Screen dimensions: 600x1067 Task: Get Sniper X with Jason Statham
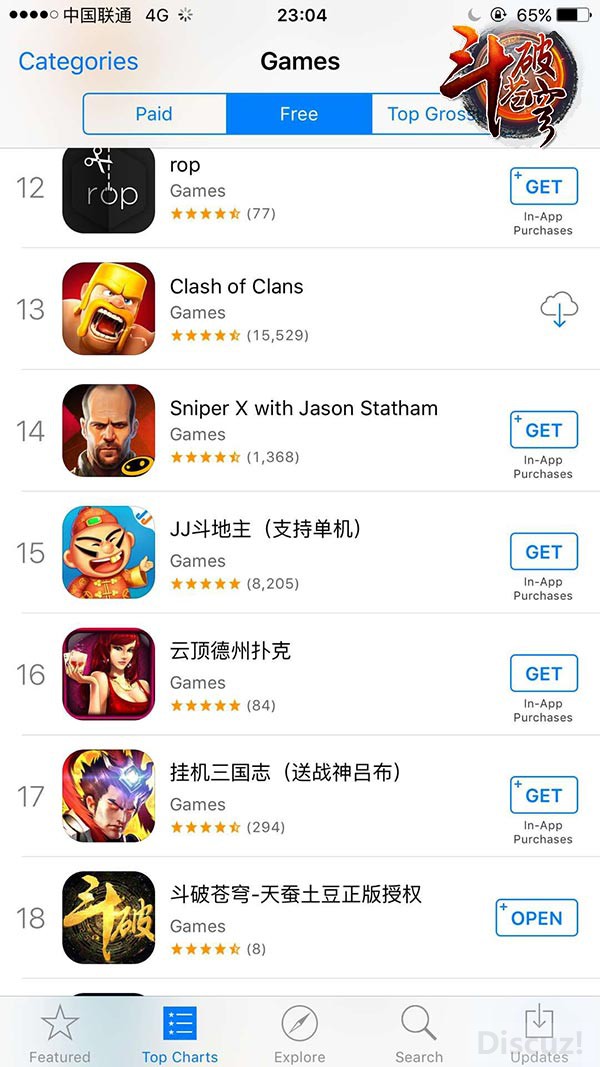tap(543, 431)
